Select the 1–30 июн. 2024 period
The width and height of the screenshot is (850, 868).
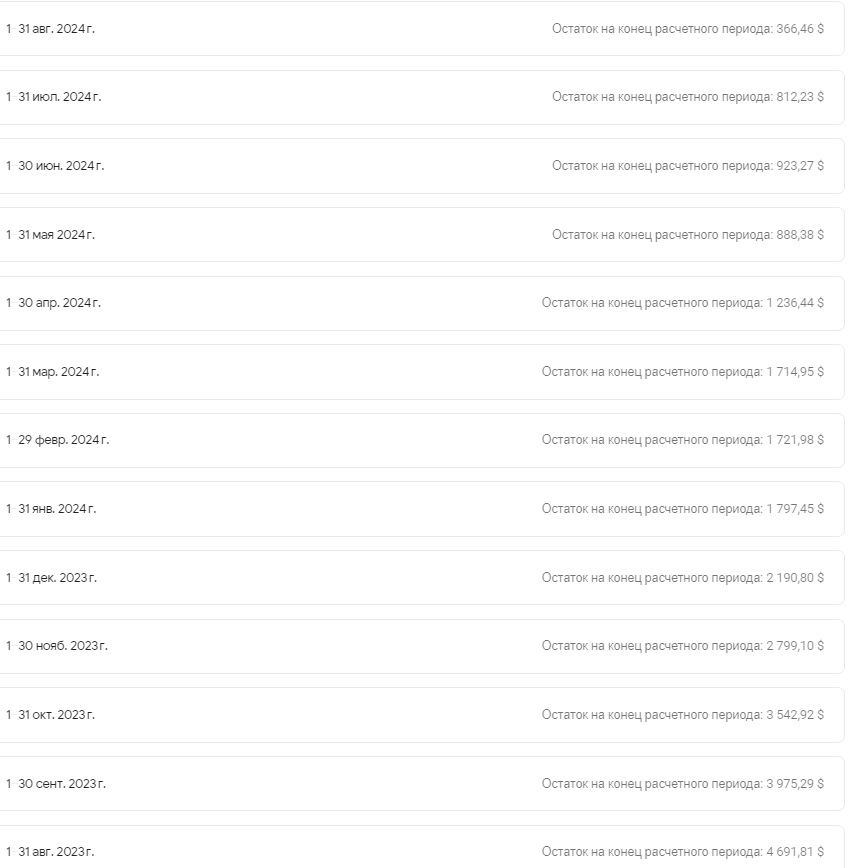[422, 166]
